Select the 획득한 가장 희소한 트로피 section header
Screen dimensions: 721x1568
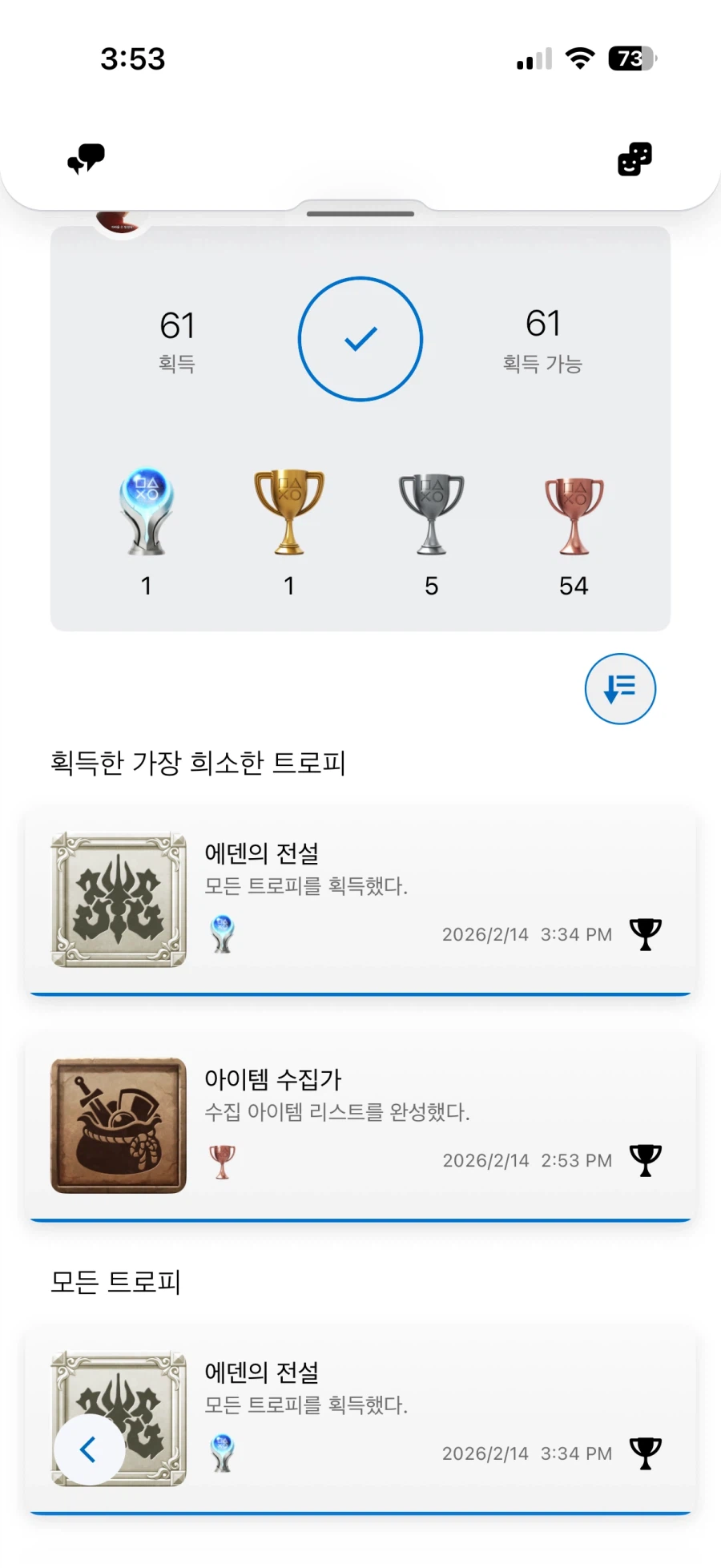pos(196,763)
